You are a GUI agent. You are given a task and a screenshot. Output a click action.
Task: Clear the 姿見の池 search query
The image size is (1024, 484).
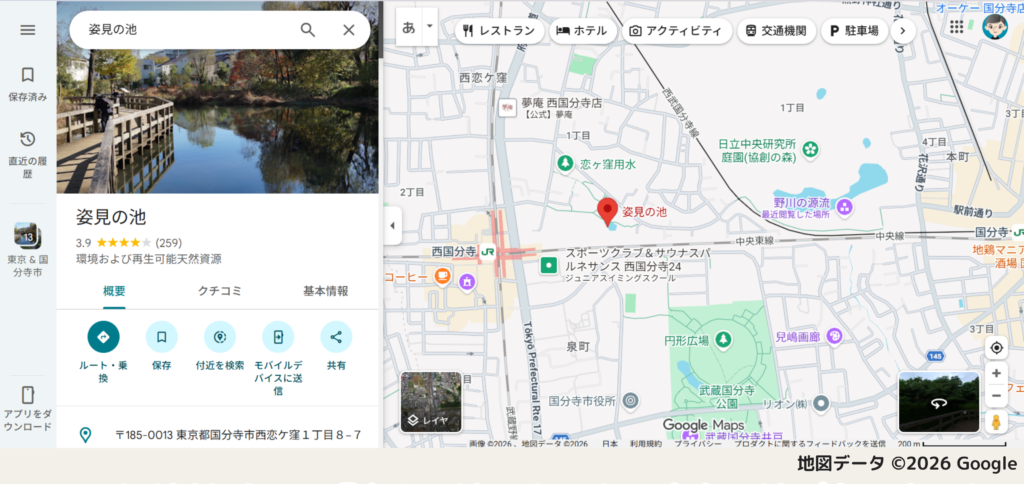[348, 30]
